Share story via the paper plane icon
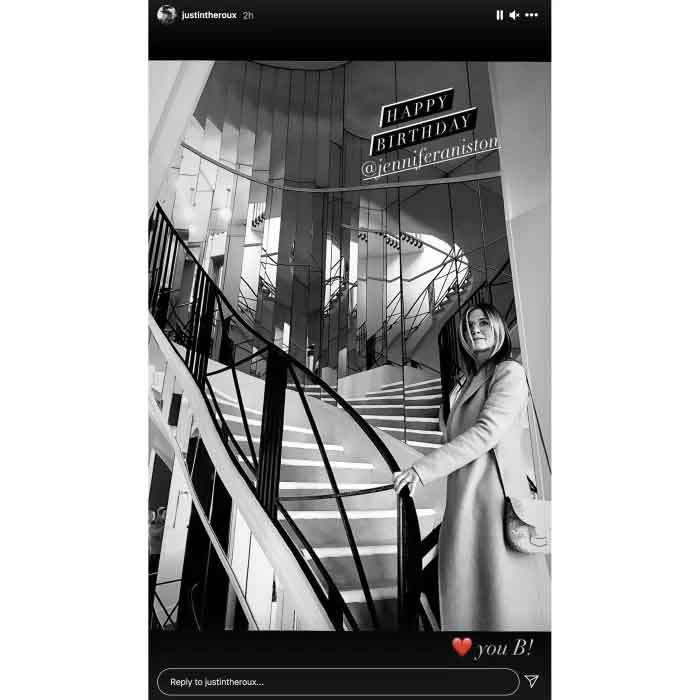Viewport: 700px width, 700px height. (x=533, y=681)
